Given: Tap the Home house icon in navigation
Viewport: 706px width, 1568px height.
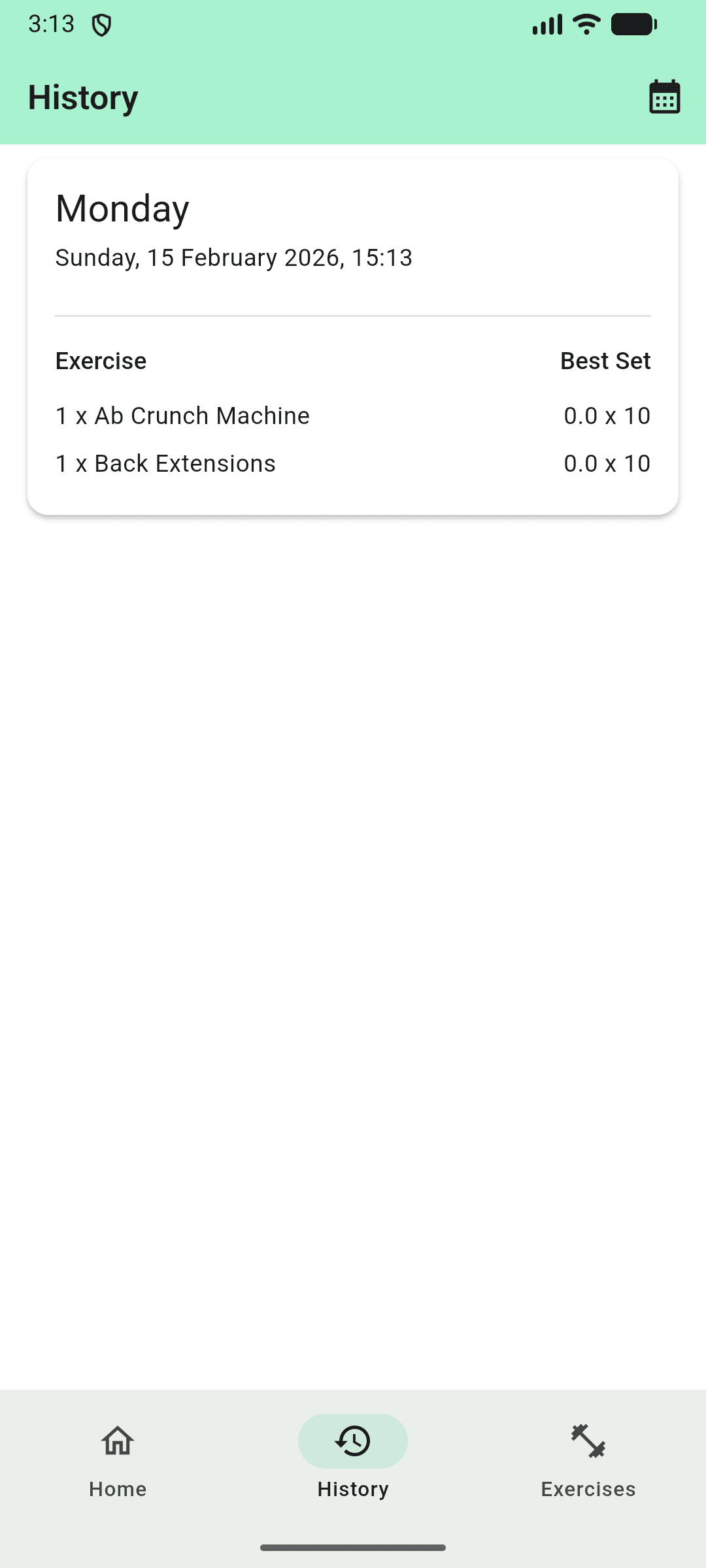Looking at the screenshot, I should 117,1440.
